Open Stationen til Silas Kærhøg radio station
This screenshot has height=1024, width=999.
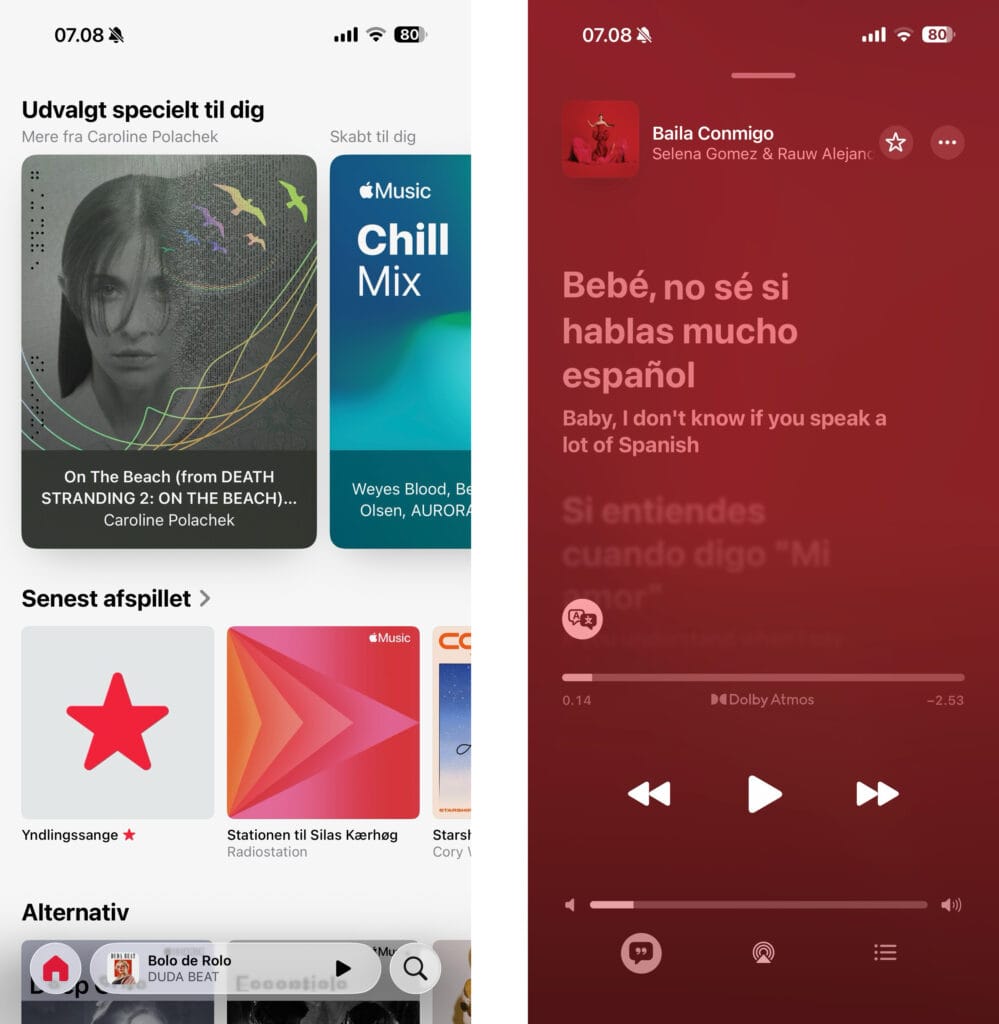click(x=323, y=722)
